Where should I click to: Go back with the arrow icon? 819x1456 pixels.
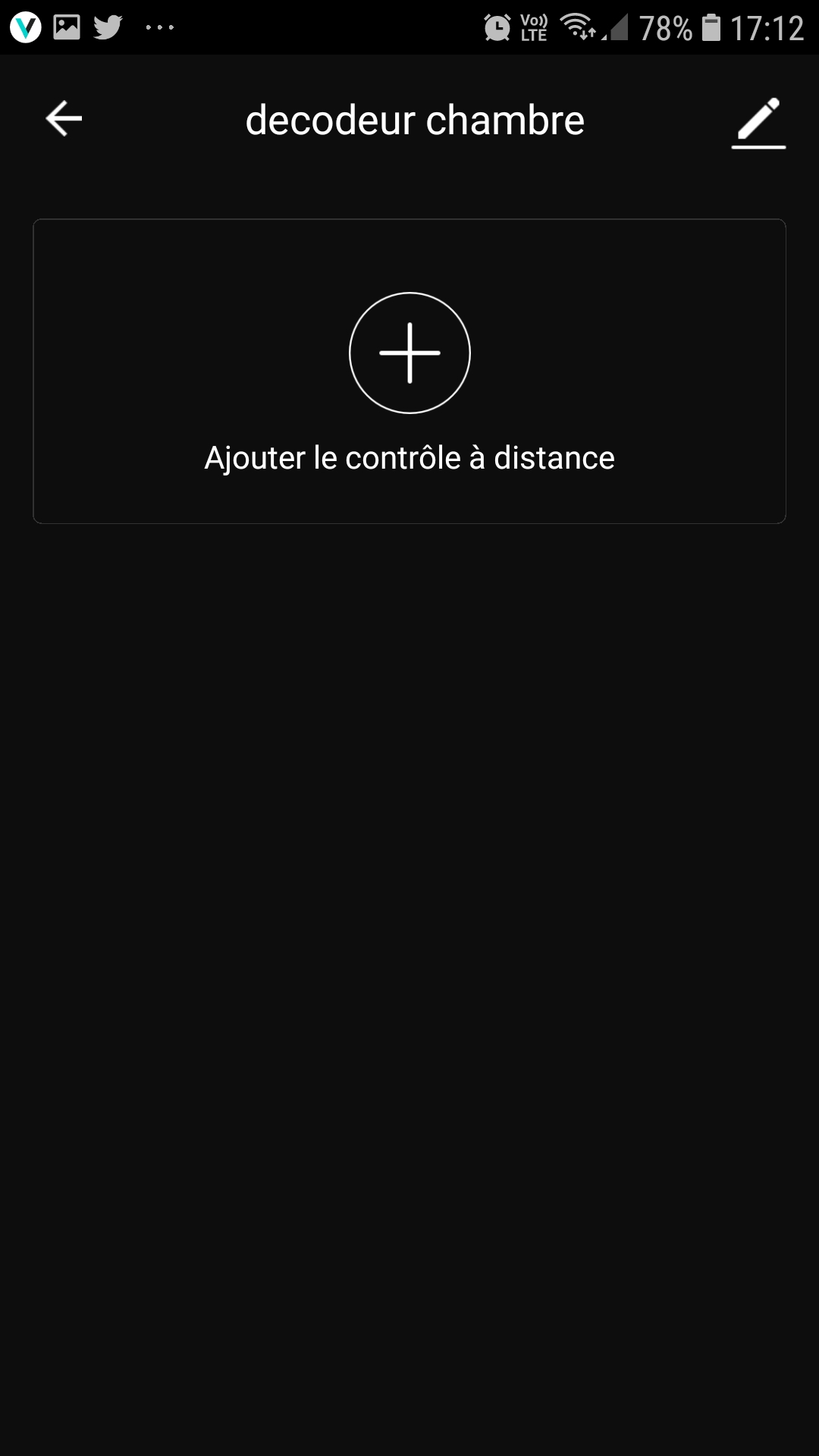64,119
